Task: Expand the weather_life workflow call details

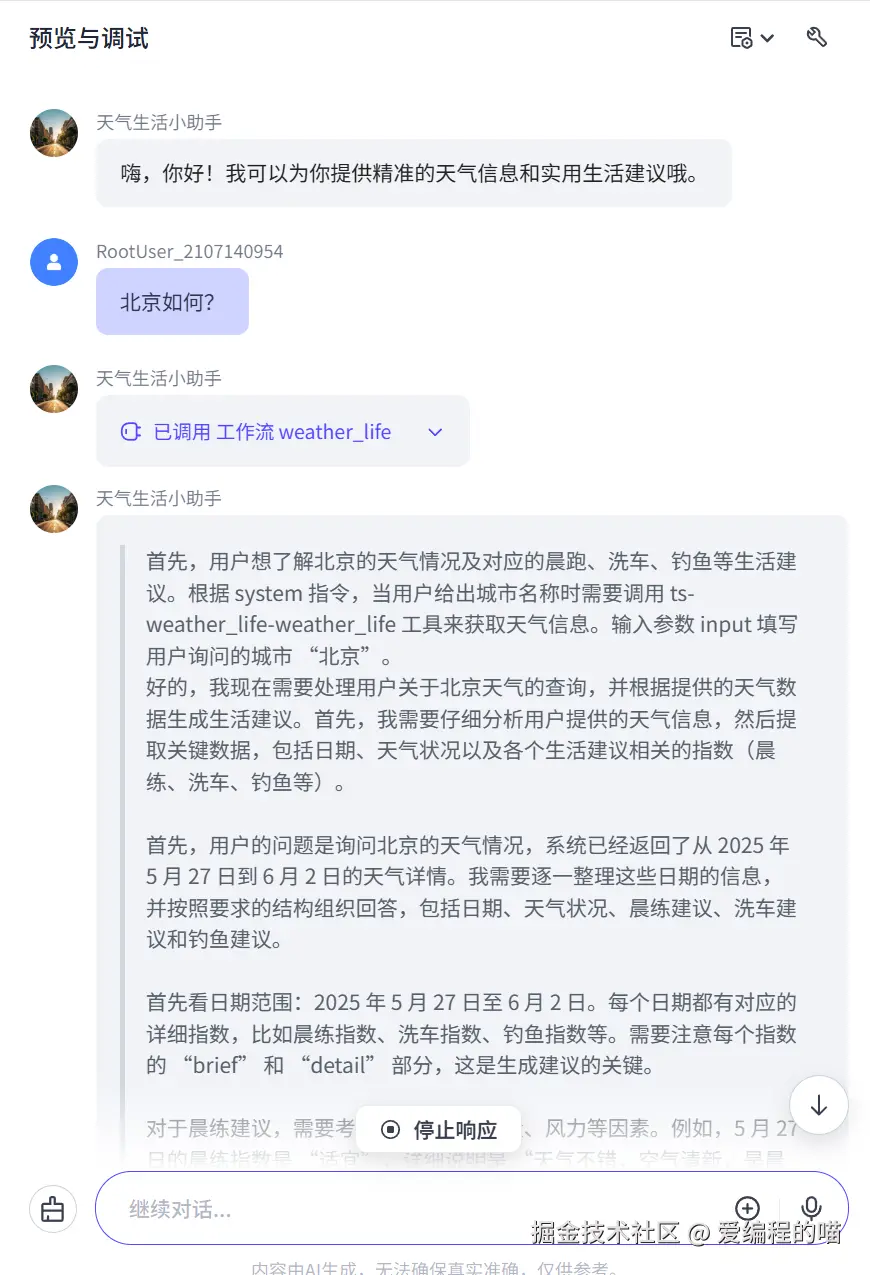Action: point(434,432)
